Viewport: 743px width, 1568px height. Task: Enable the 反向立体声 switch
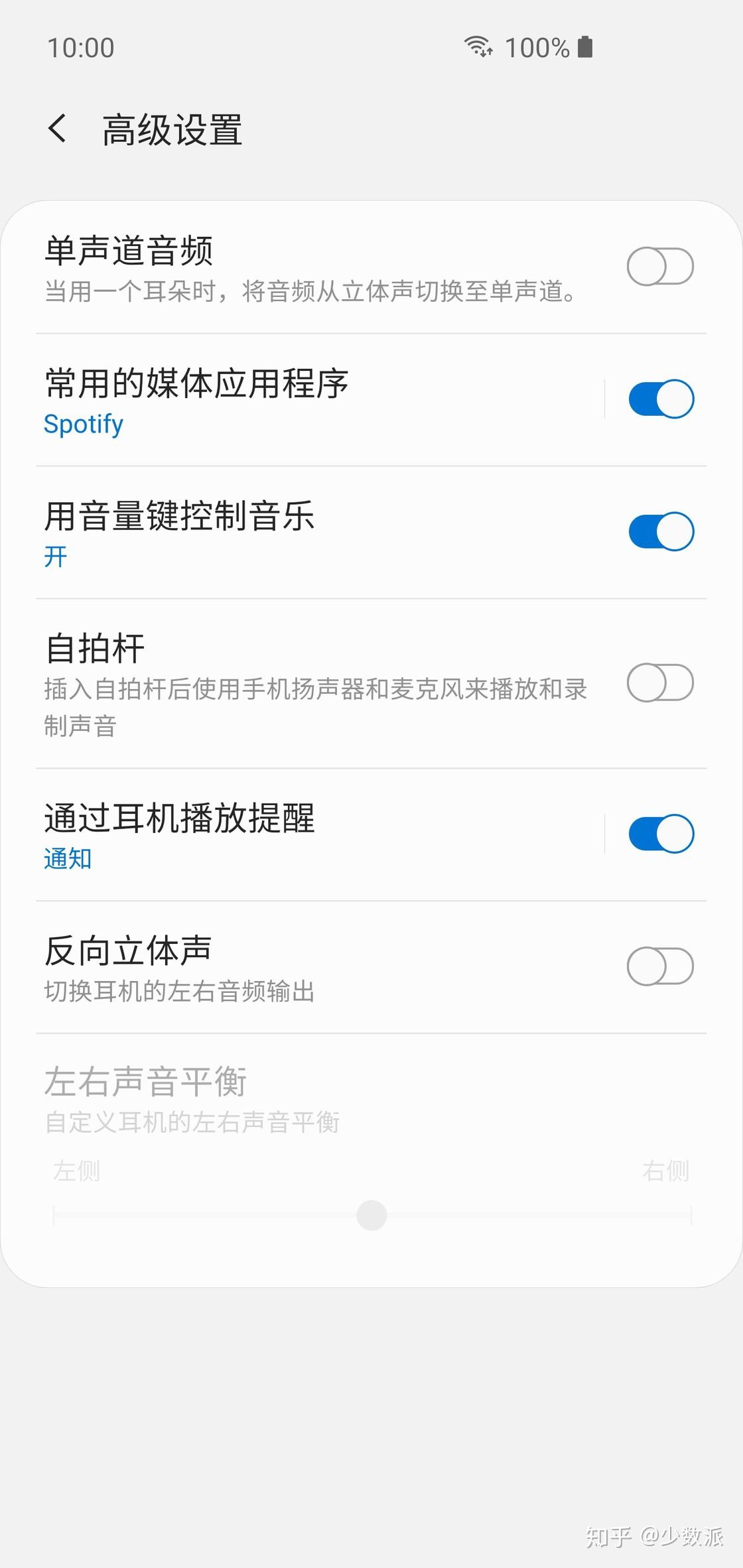coord(659,967)
